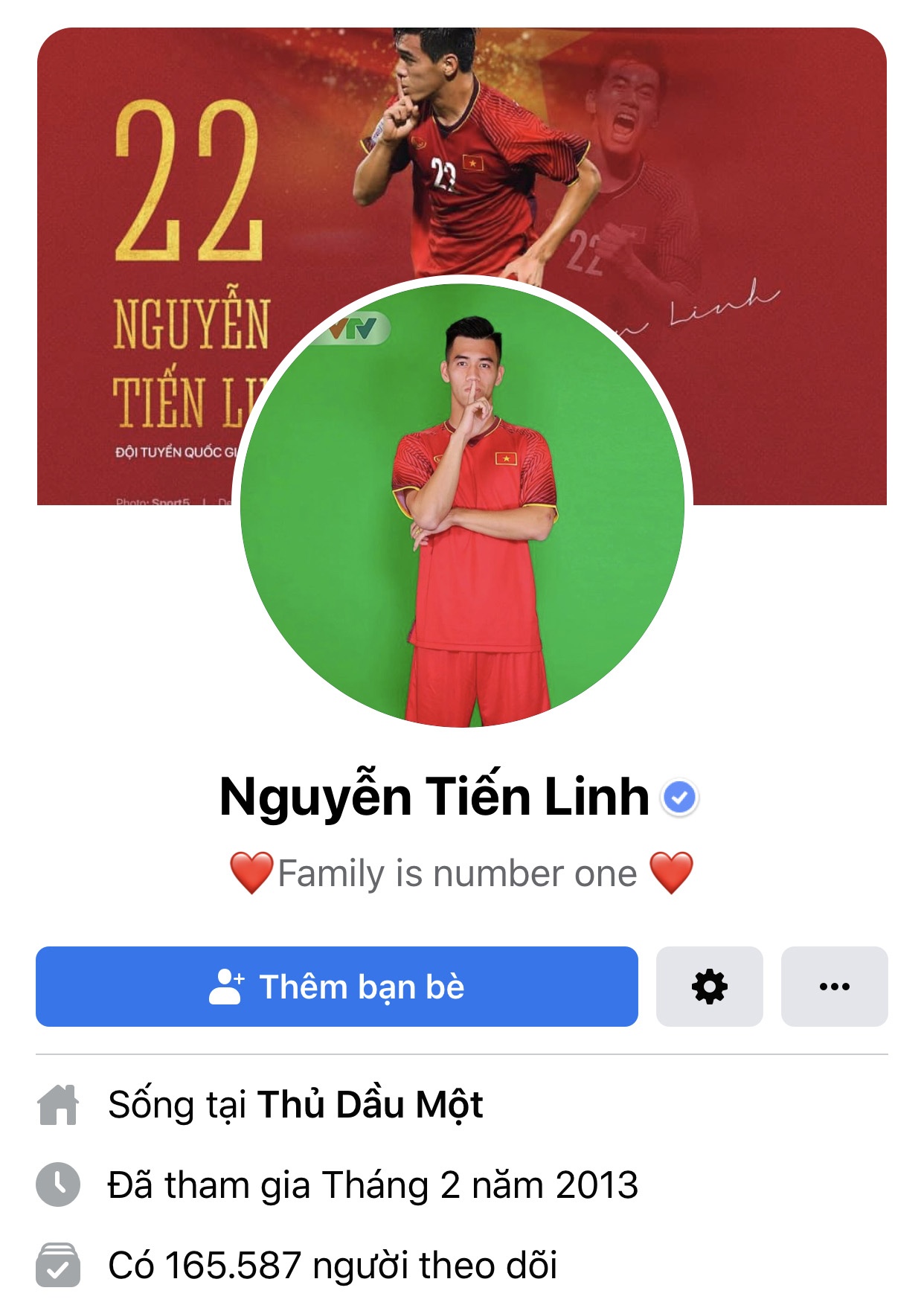Open the three-dots more options
Image resolution: width=924 pixels, height=1308 pixels.
pos(834,987)
